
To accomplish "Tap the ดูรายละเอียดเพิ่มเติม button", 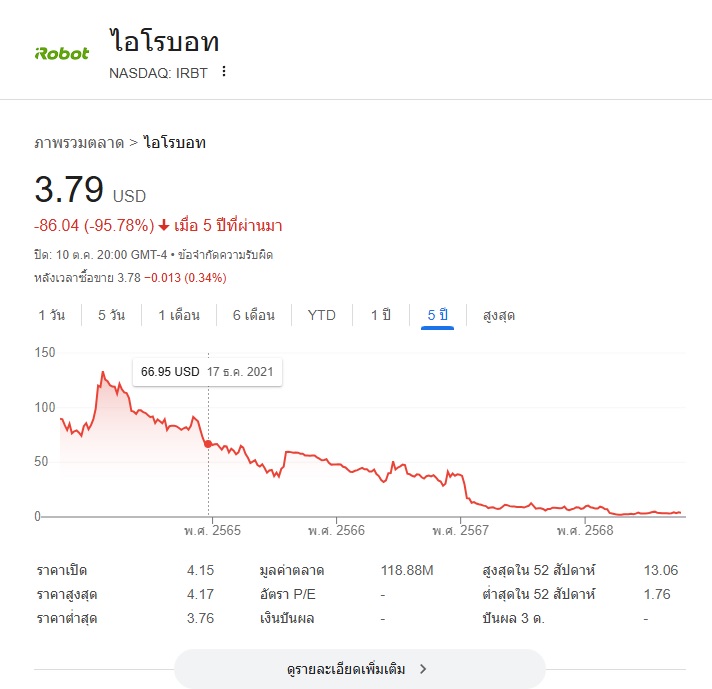I will pyautogui.click(x=358, y=669).
